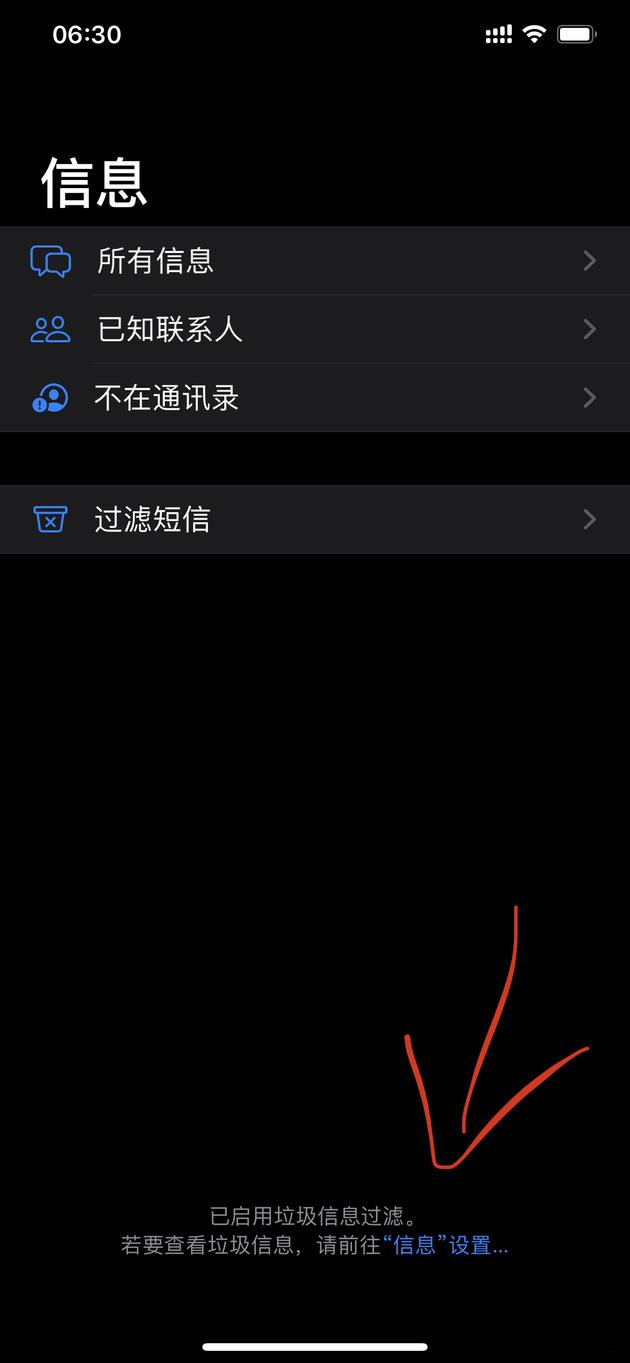
Task: Follow the “信息”设置 link
Action: [445, 1245]
